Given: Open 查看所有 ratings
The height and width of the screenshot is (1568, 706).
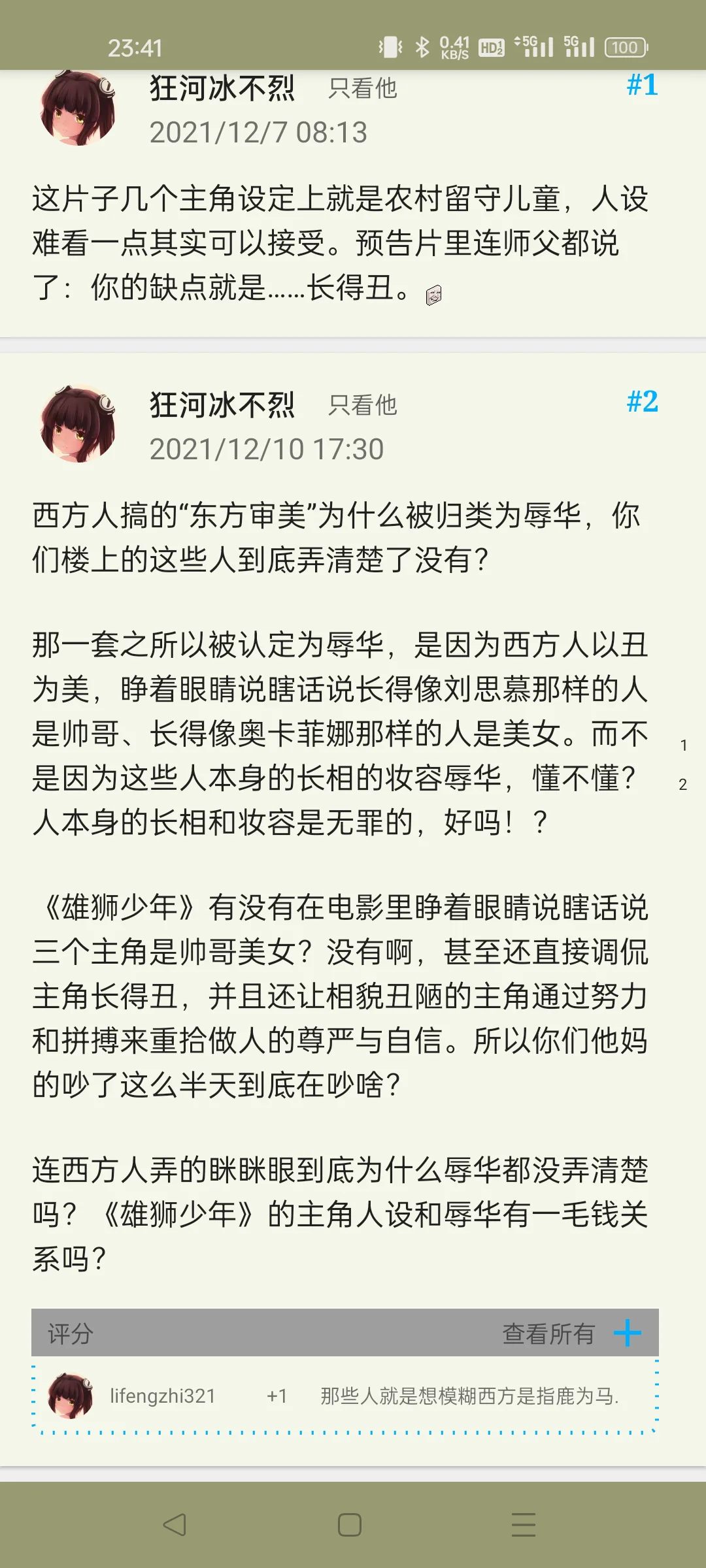Looking at the screenshot, I should click(548, 1334).
